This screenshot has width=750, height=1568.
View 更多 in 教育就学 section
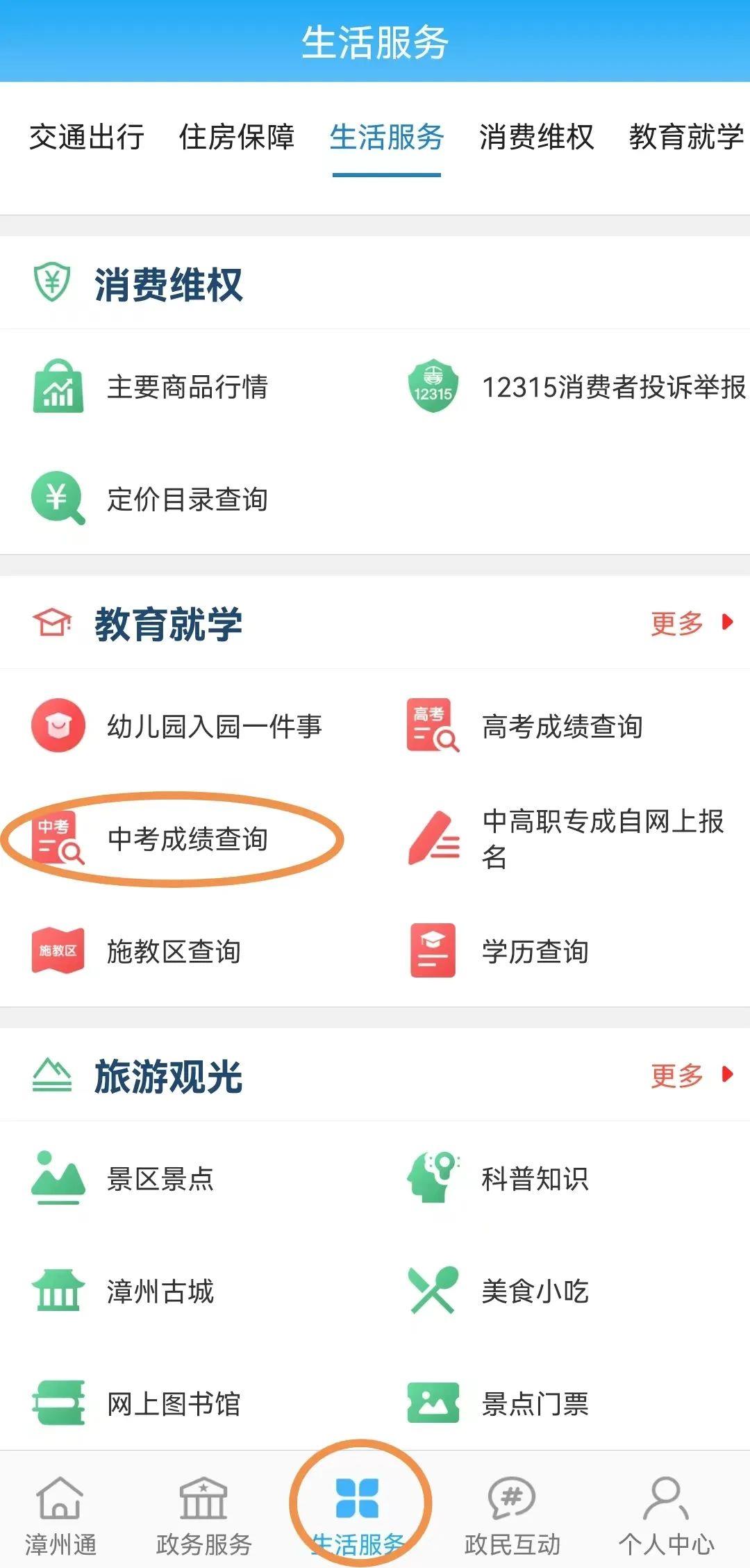point(691,623)
